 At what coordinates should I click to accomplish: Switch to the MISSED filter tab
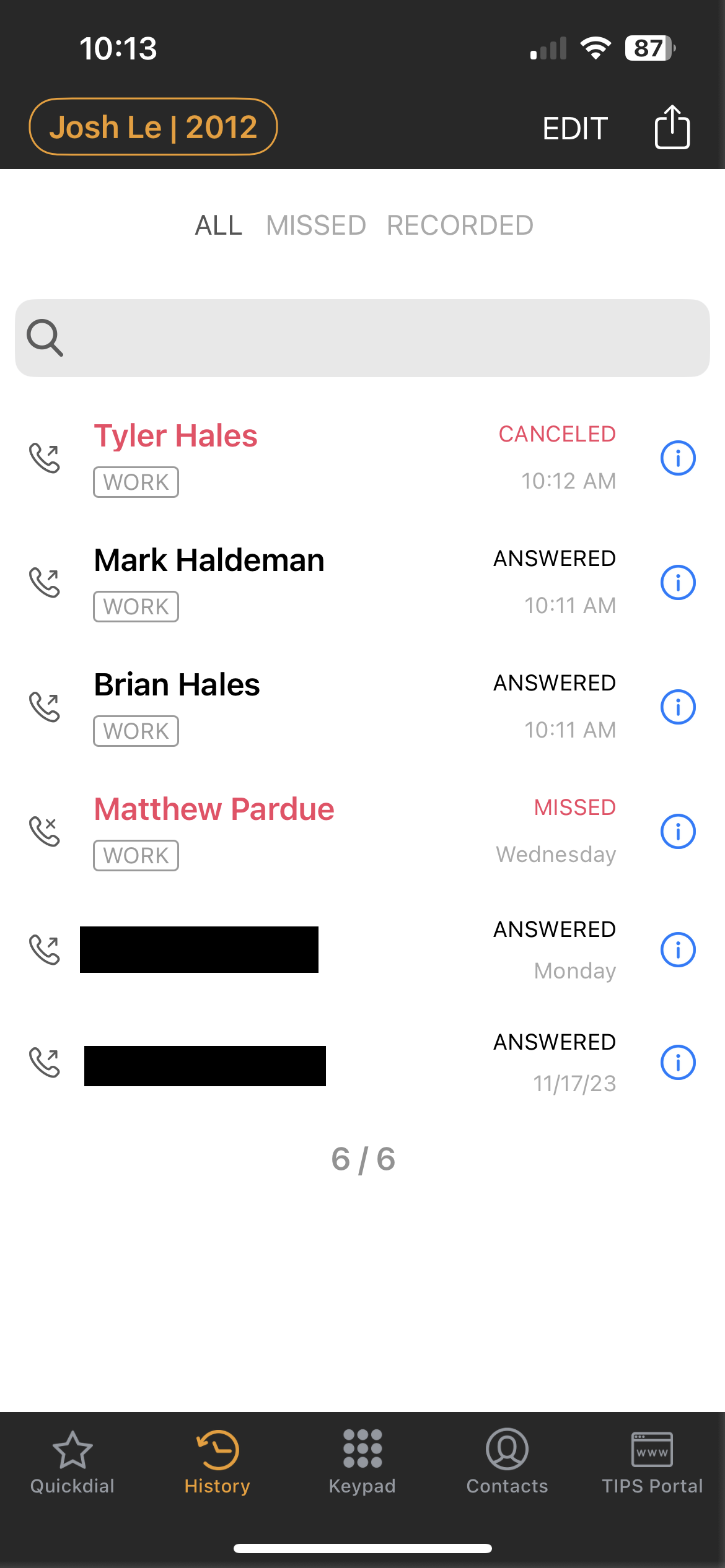[316, 225]
